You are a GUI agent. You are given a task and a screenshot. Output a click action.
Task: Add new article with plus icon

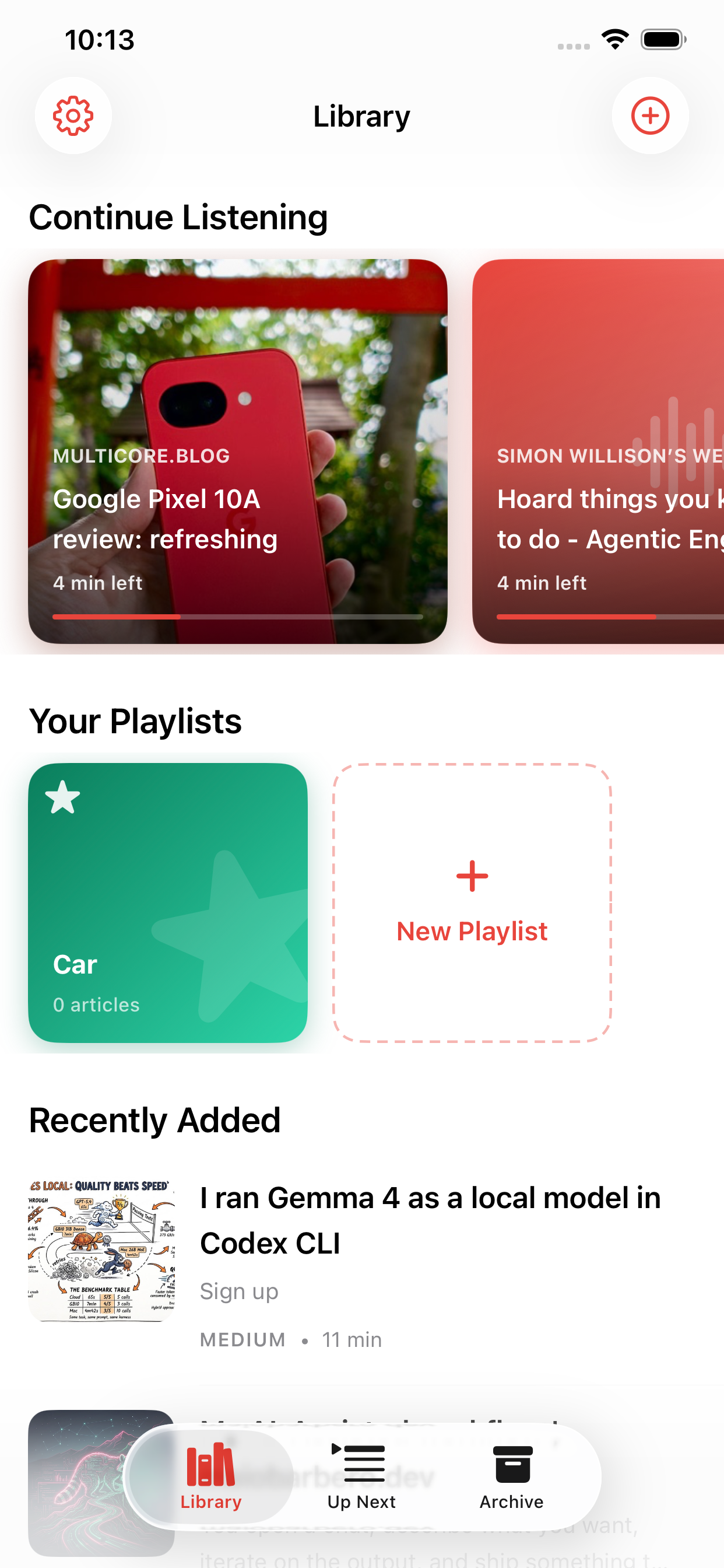(x=650, y=116)
